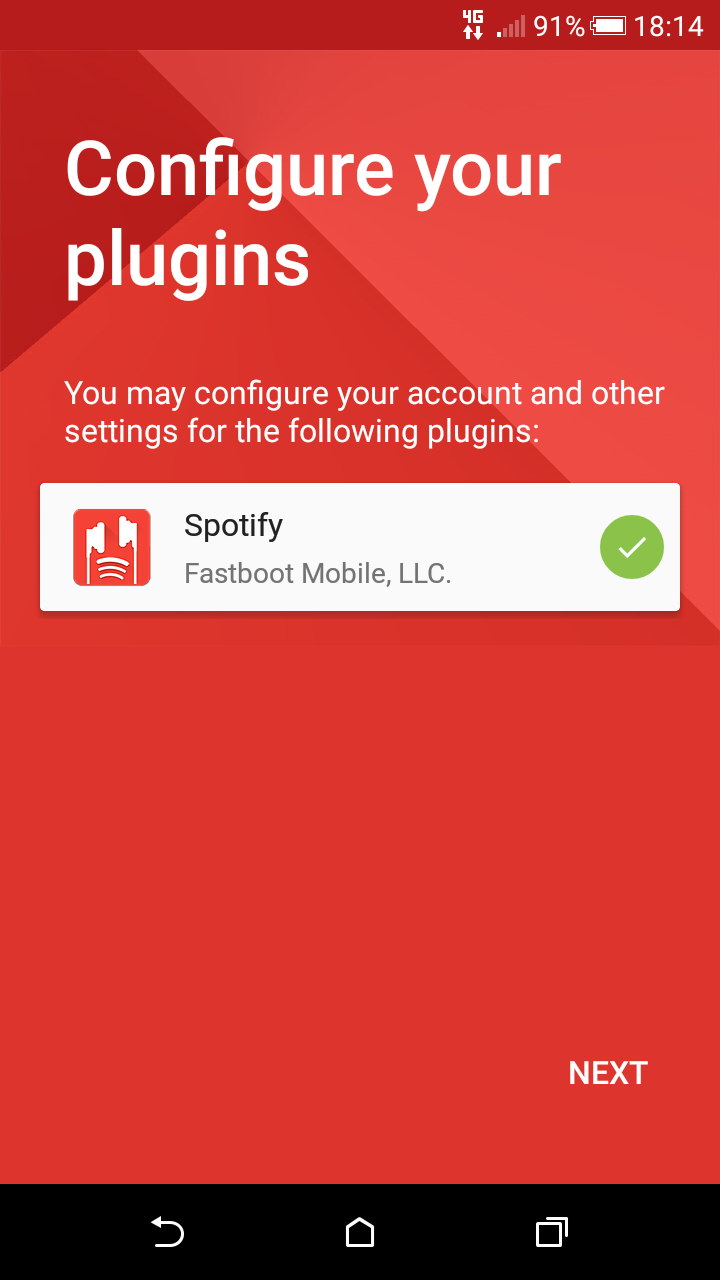Return to the home screen

(360, 1232)
